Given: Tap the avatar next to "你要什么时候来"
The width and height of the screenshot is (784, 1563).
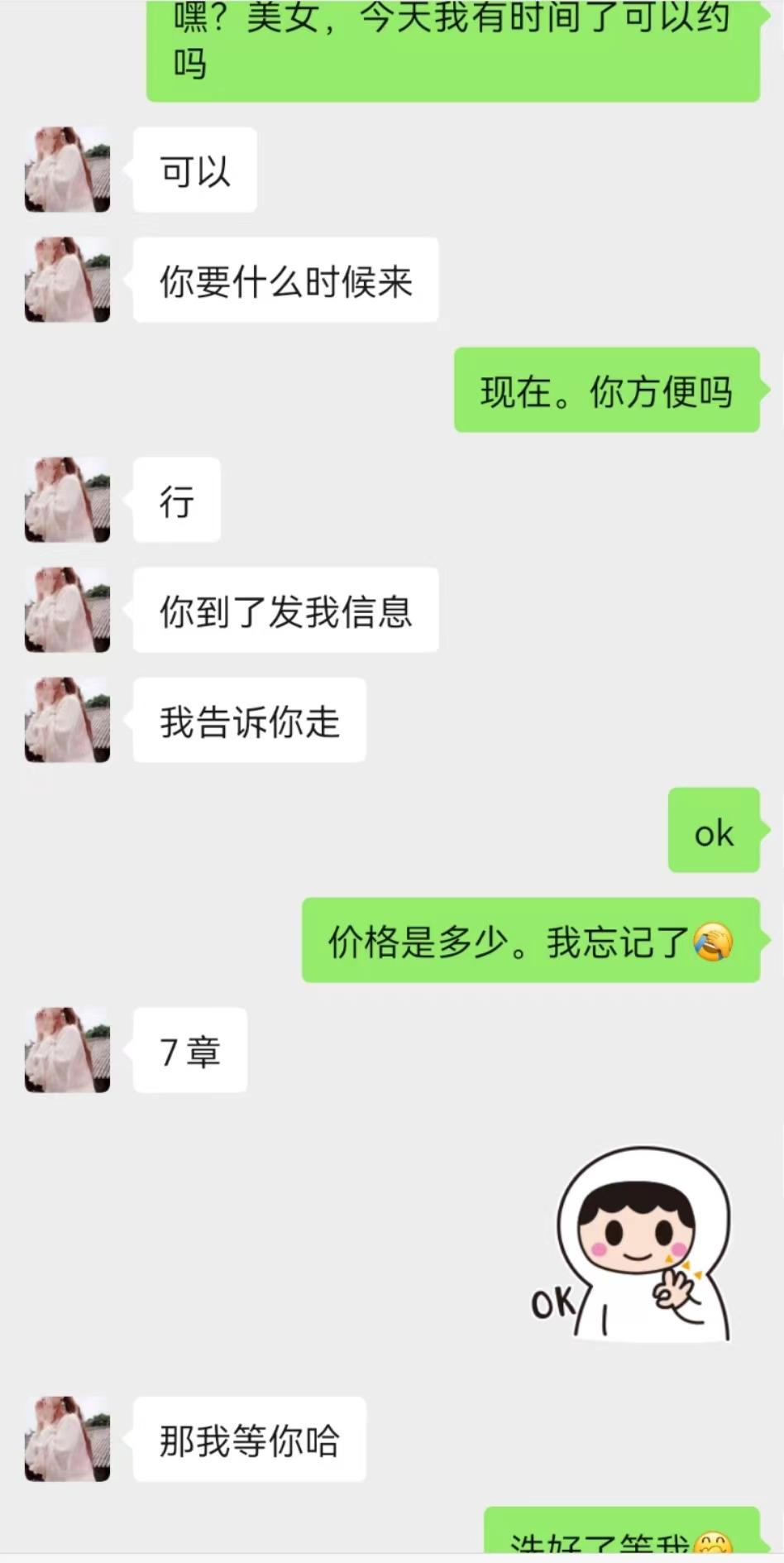Looking at the screenshot, I should [x=67, y=280].
